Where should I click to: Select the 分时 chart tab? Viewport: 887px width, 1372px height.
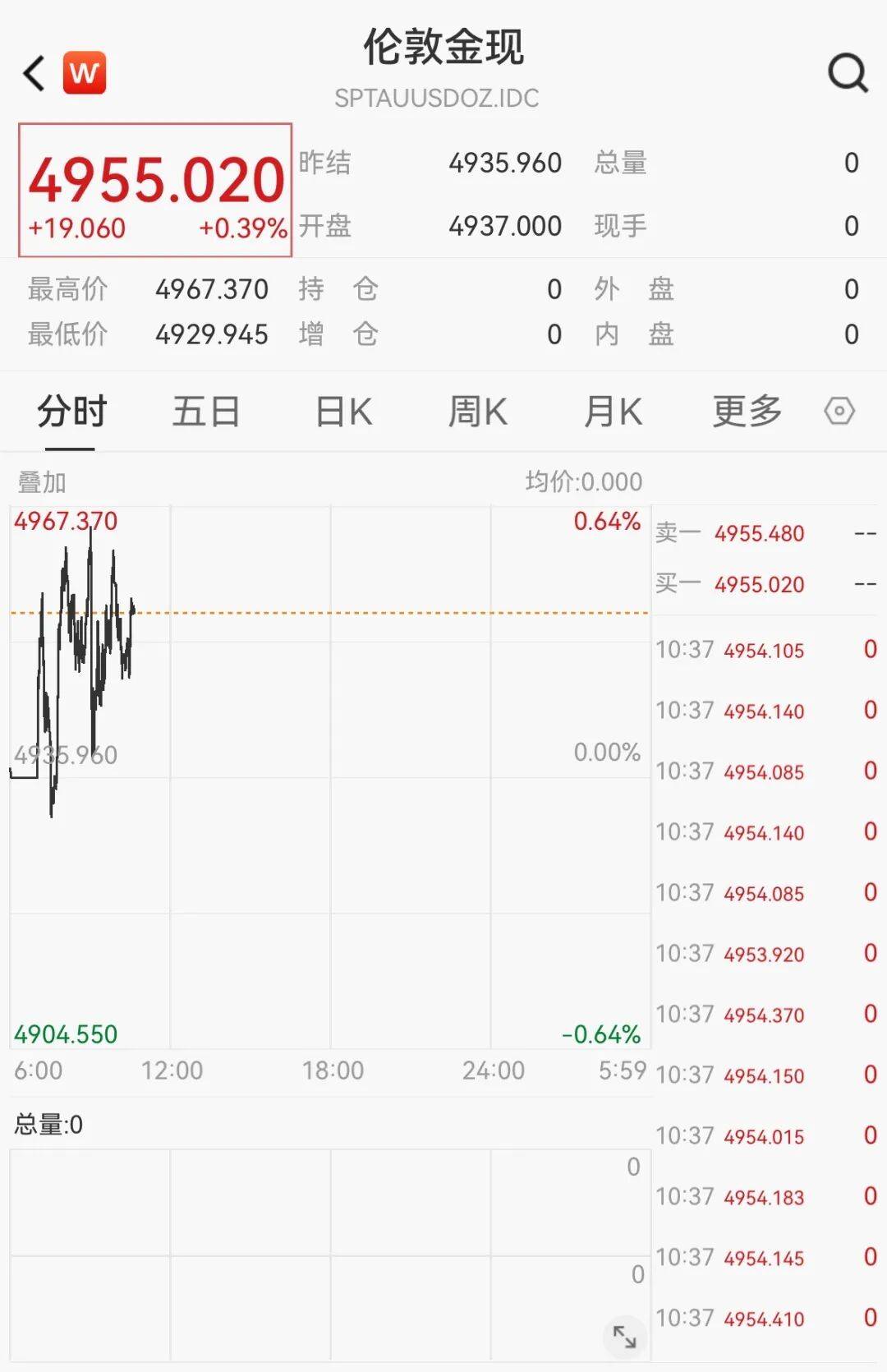pos(71,412)
